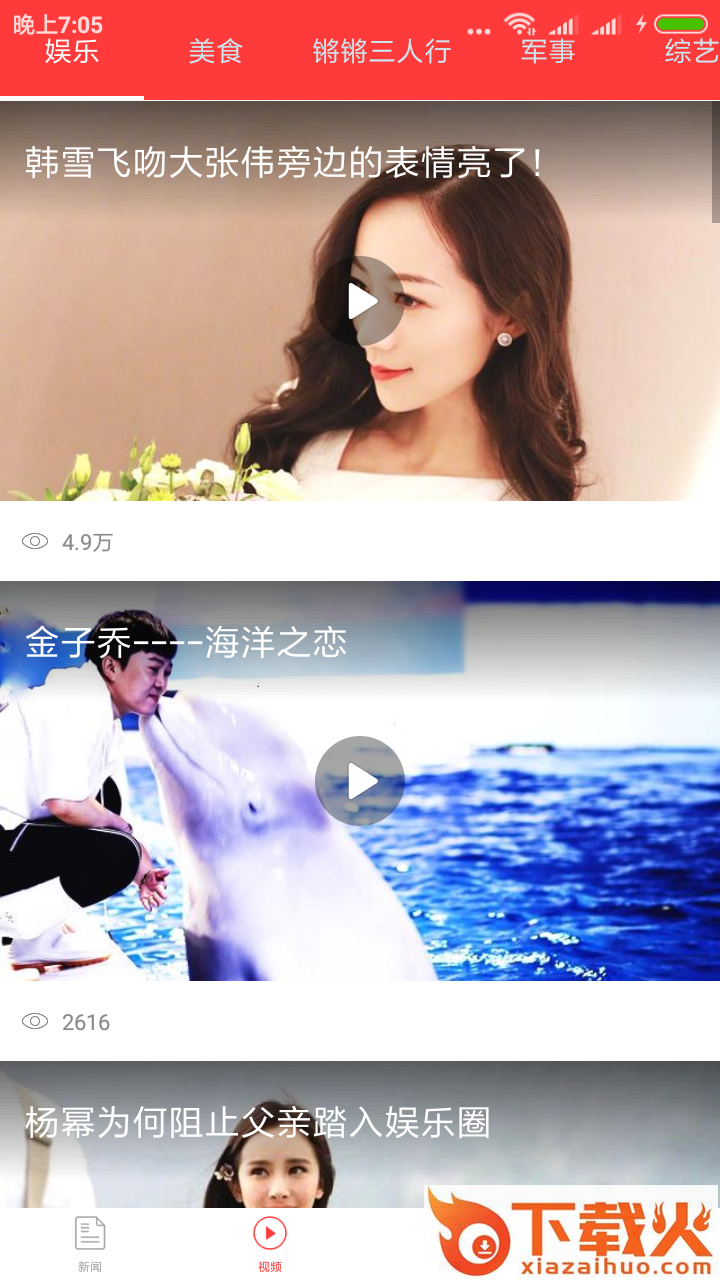The width and height of the screenshot is (720, 1280).
Task: Open the 美食 tab
Action: tap(216, 52)
